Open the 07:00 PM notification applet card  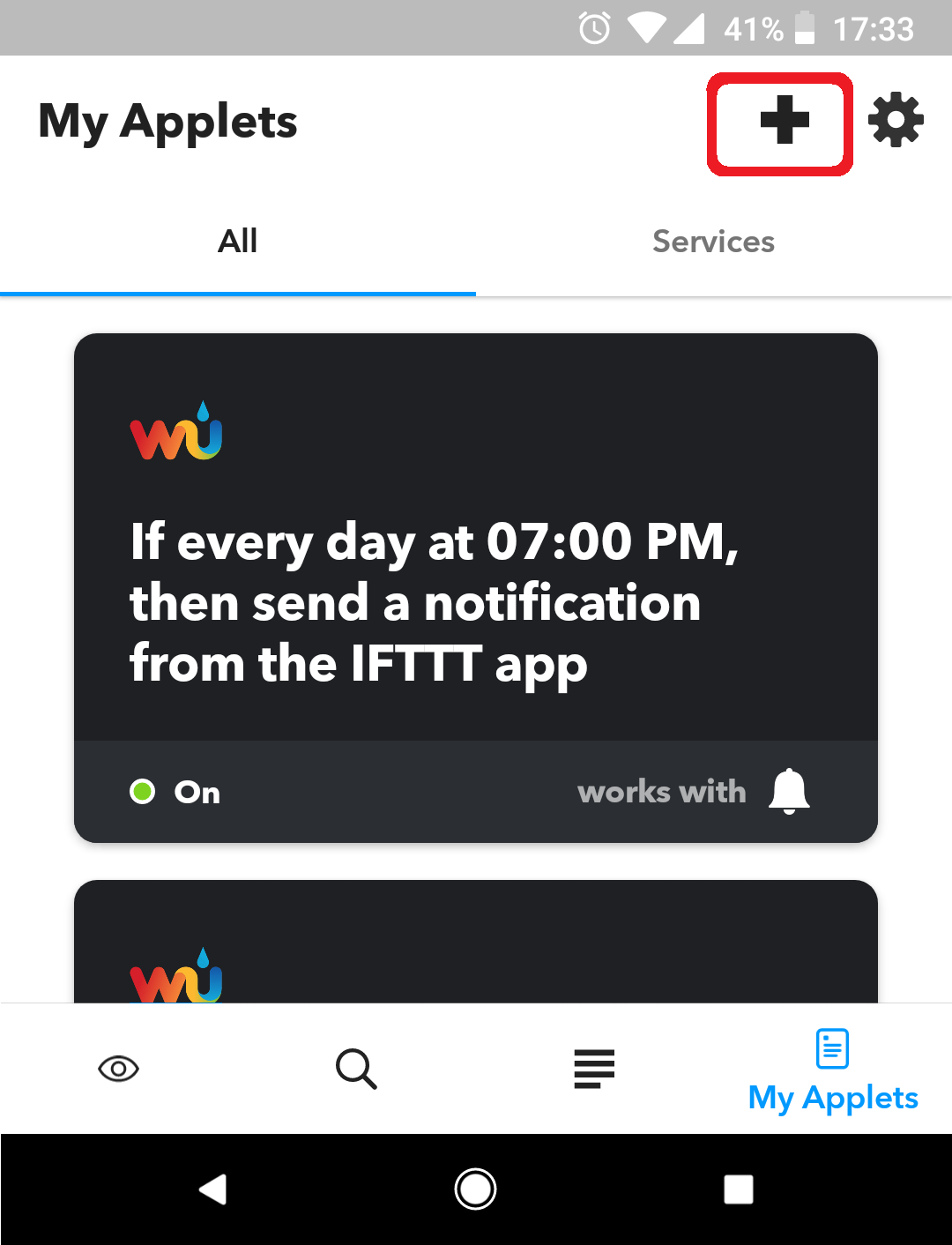click(x=476, y=586)
